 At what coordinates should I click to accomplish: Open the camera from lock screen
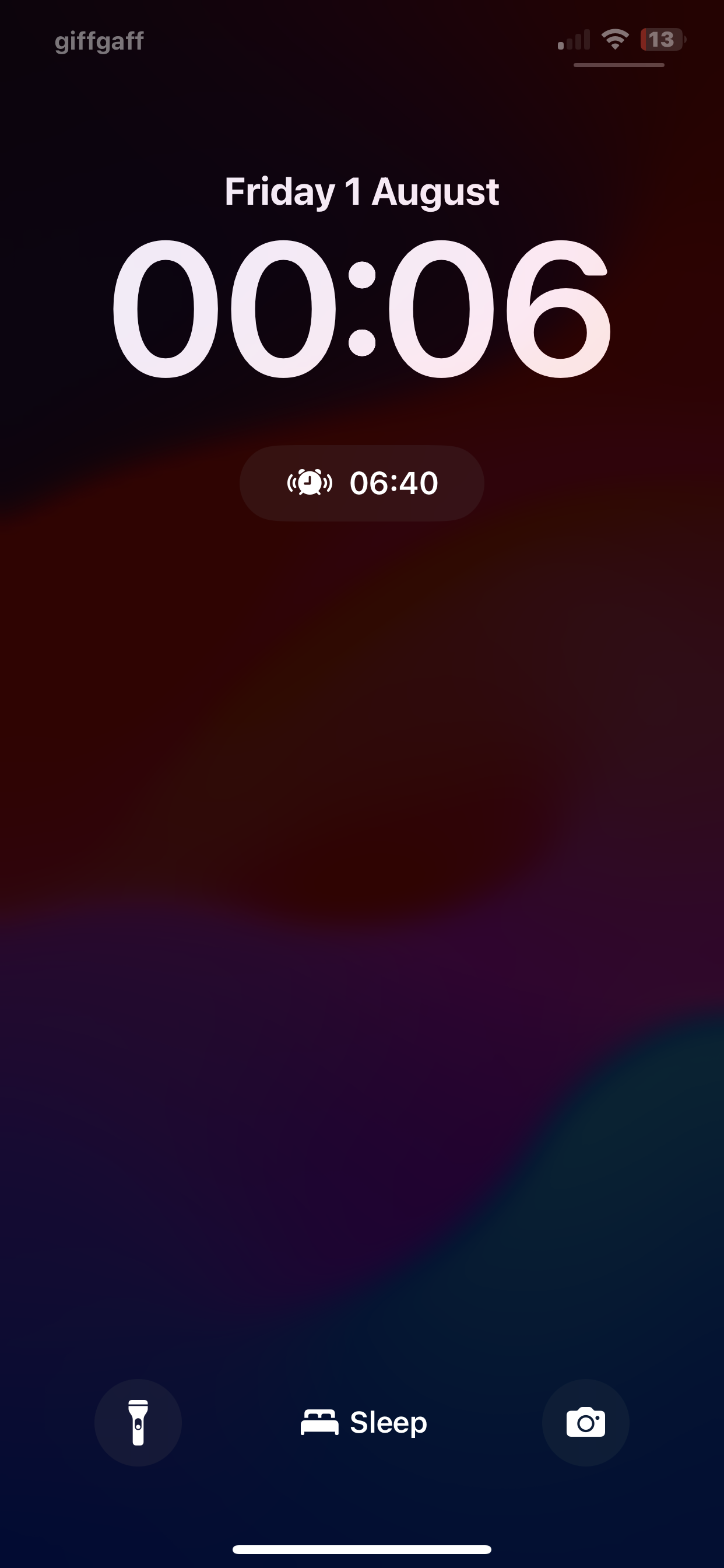pos(585,1422)
